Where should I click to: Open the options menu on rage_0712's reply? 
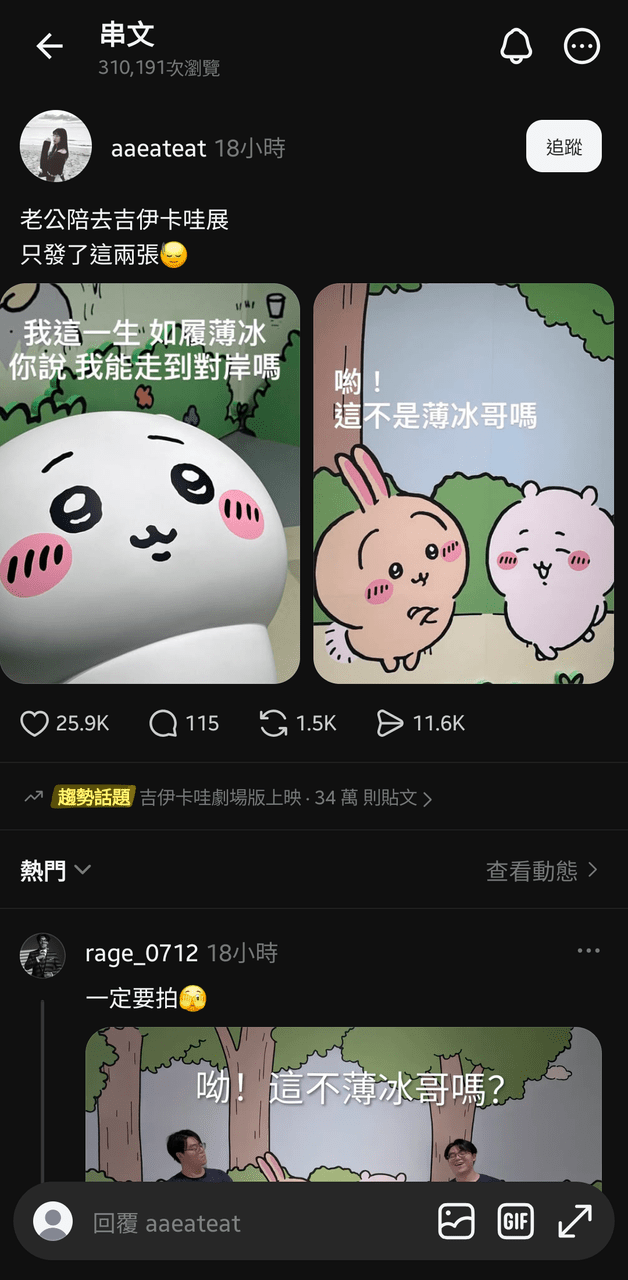589,951
